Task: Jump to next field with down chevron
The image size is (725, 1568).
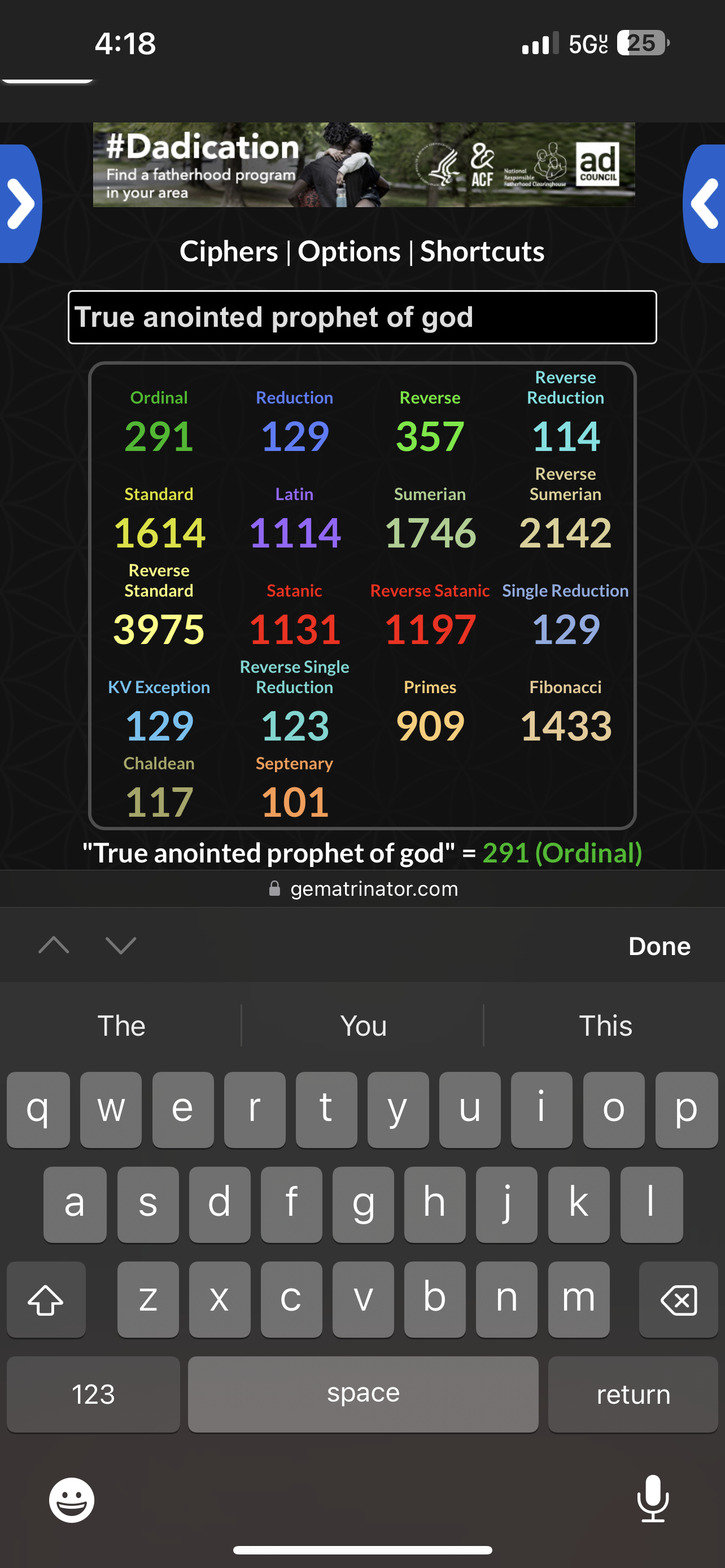Action: coord(120,945)
